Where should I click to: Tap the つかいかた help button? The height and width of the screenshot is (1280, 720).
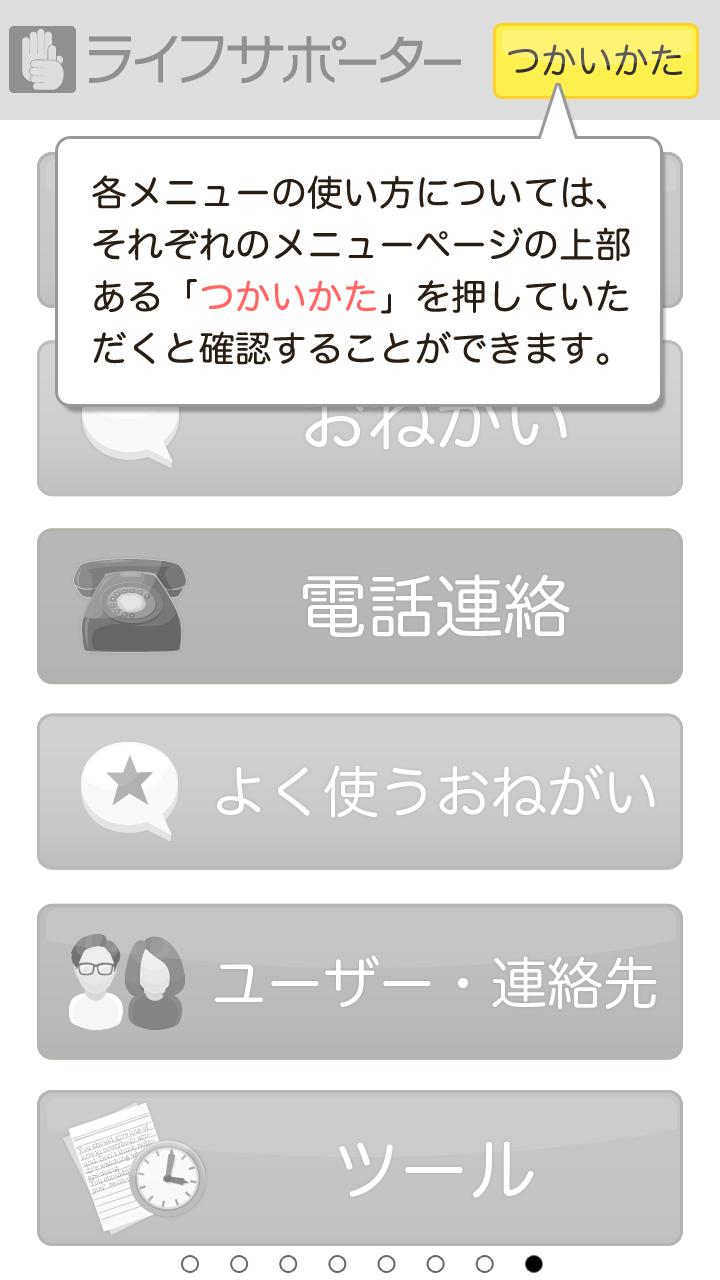(x=595, y=61)
